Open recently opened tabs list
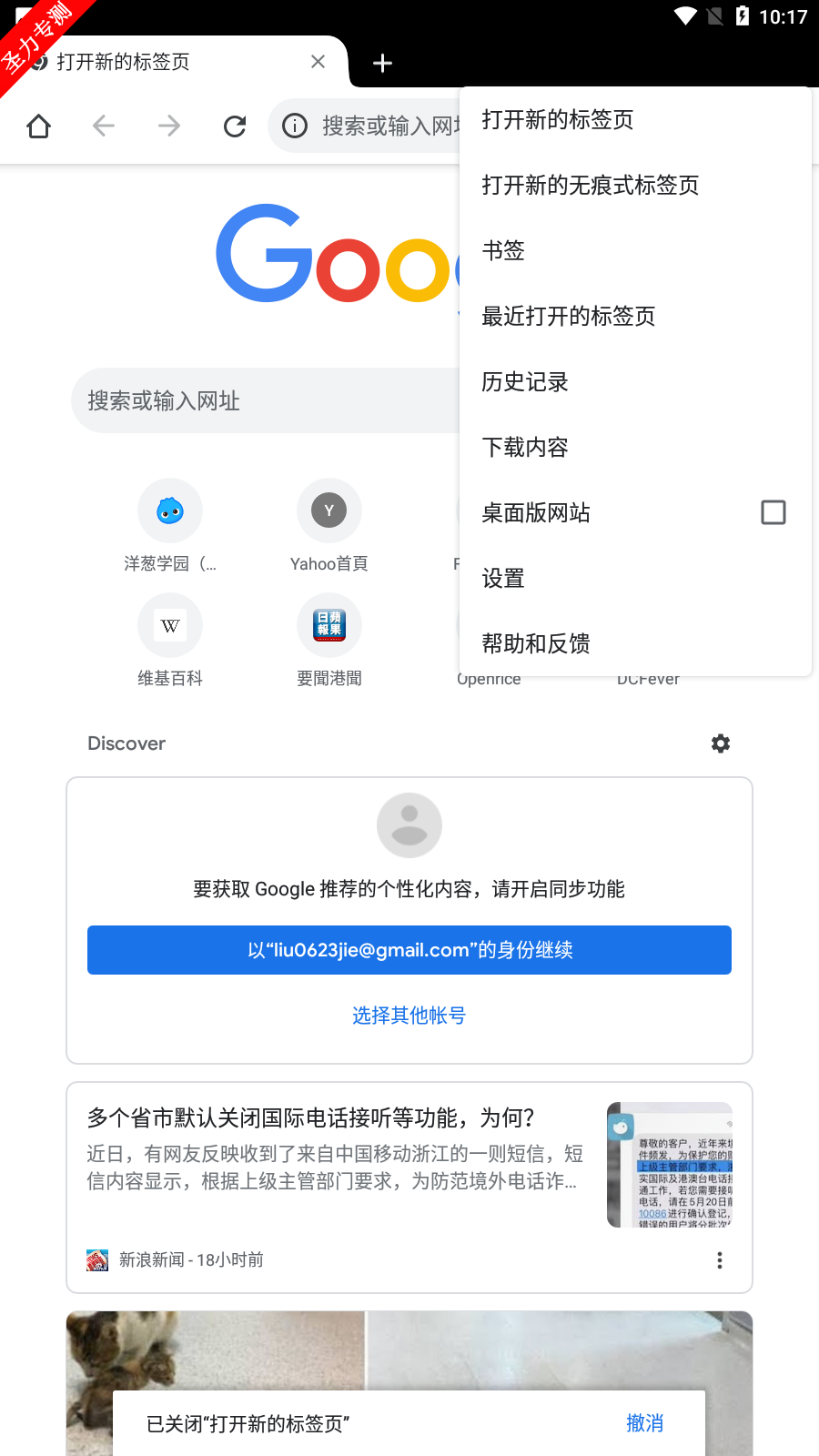Image resolution: width=819 pixels, height=1456 pixels. pos(568,317)
